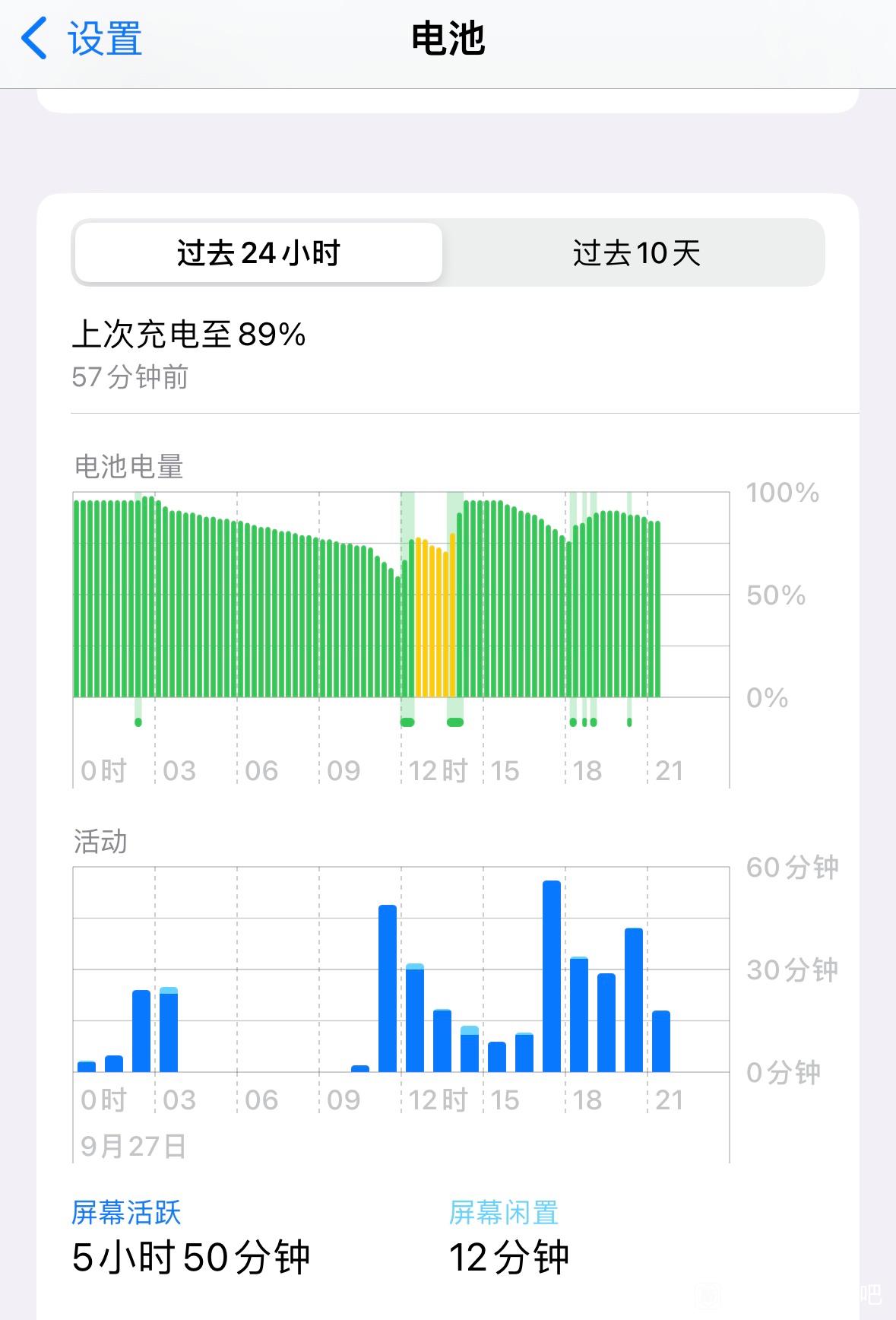896x1320 pixels.
Task: Select the 过去24小时 segment
Action: coord(258,253)
